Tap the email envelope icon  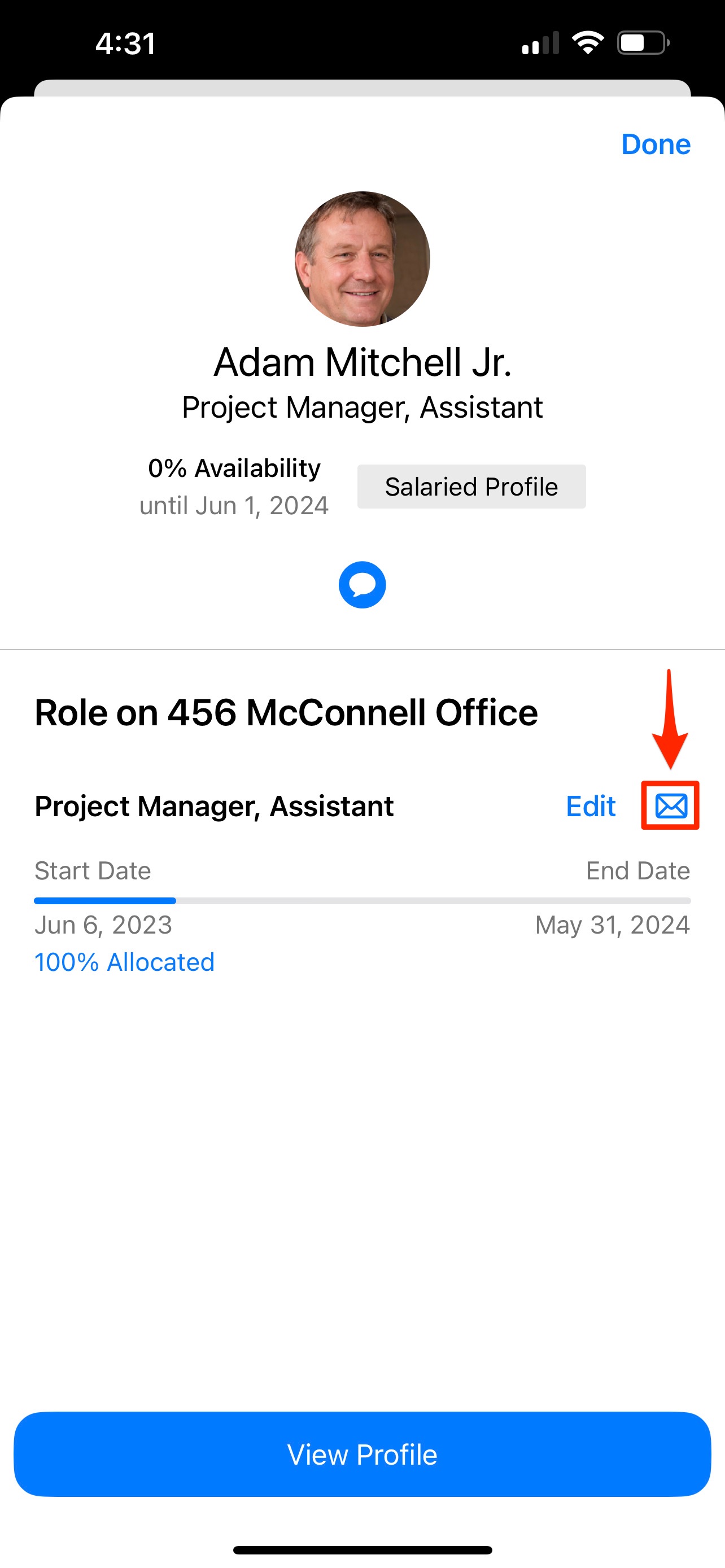click(x=671, y=806)
